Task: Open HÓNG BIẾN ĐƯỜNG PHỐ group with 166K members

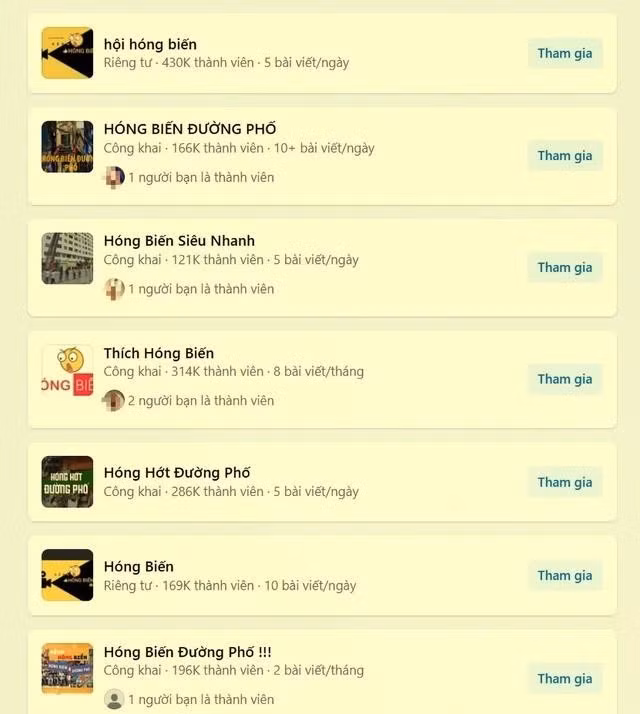Action: pos(190,129)
